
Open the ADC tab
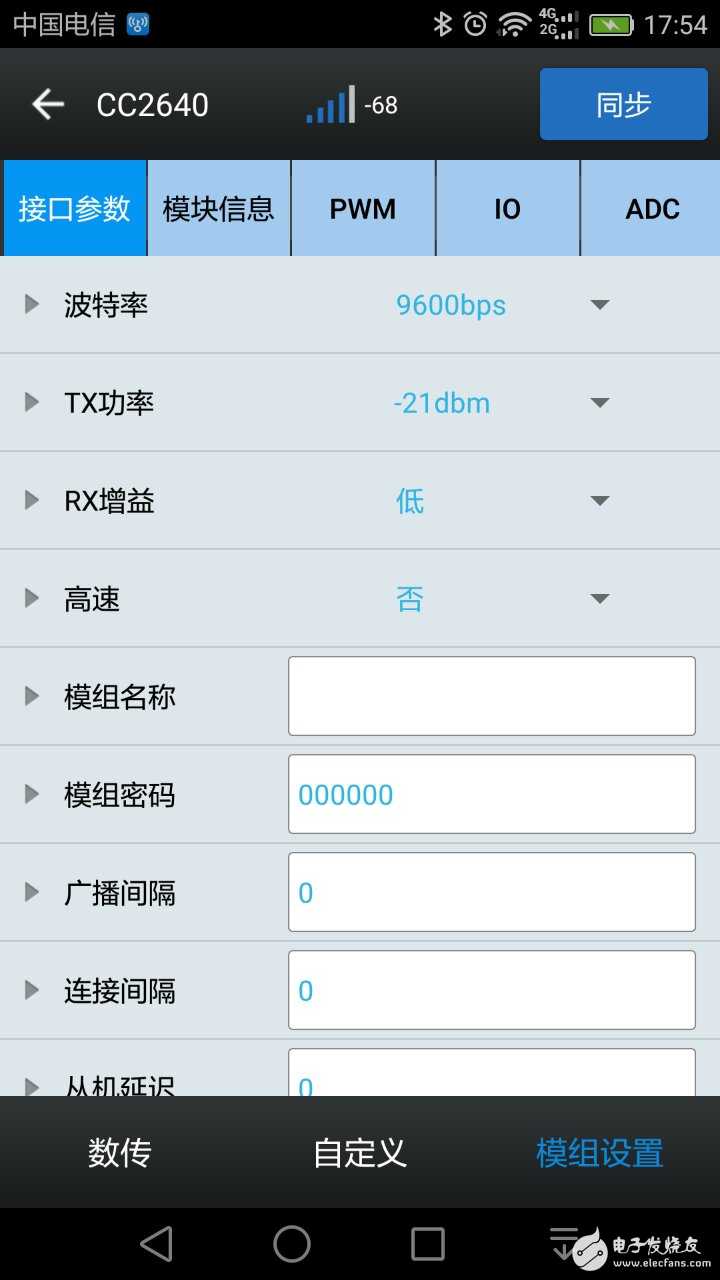tap(652, 208)
